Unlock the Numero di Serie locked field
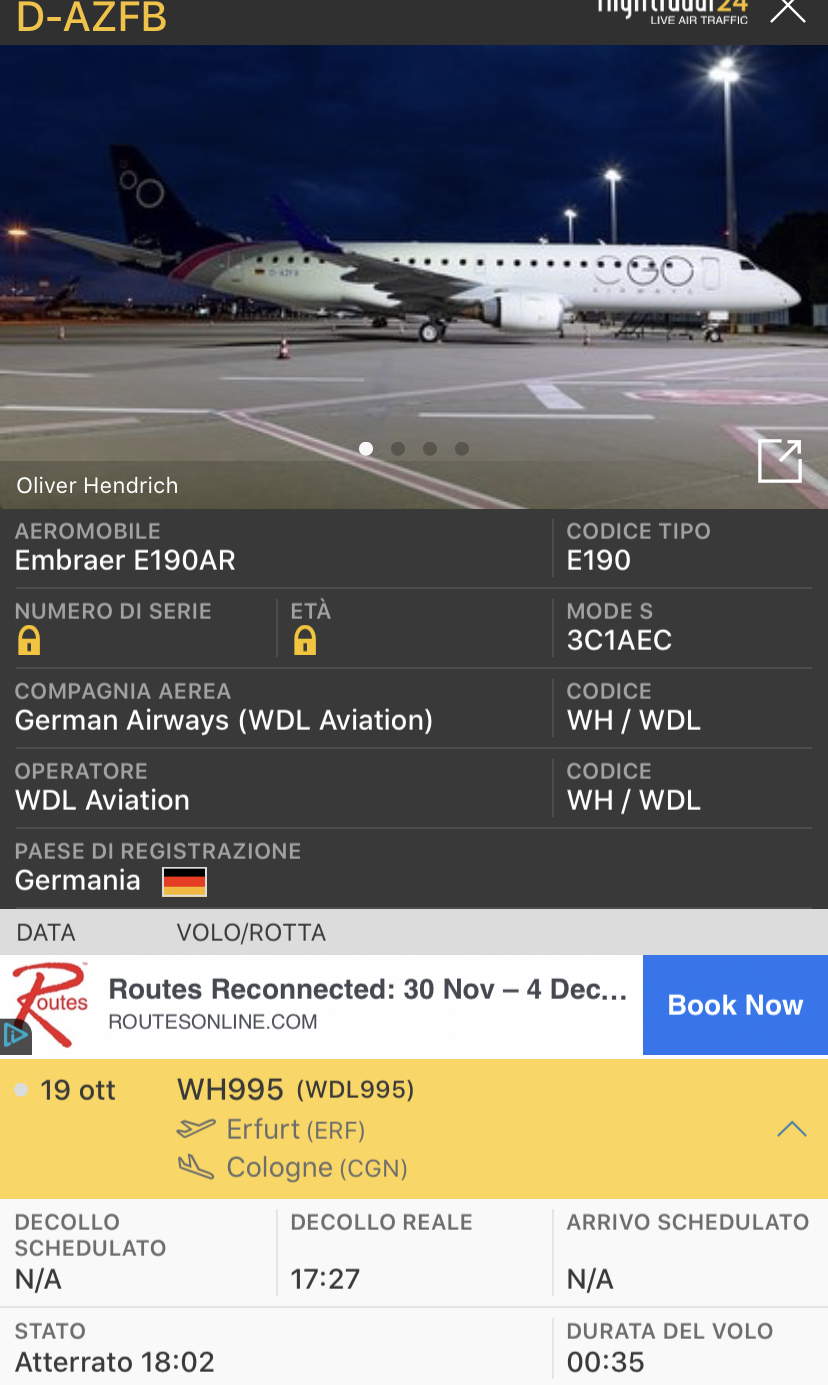Screen dimensions: 828x1385 coord(29,641)
